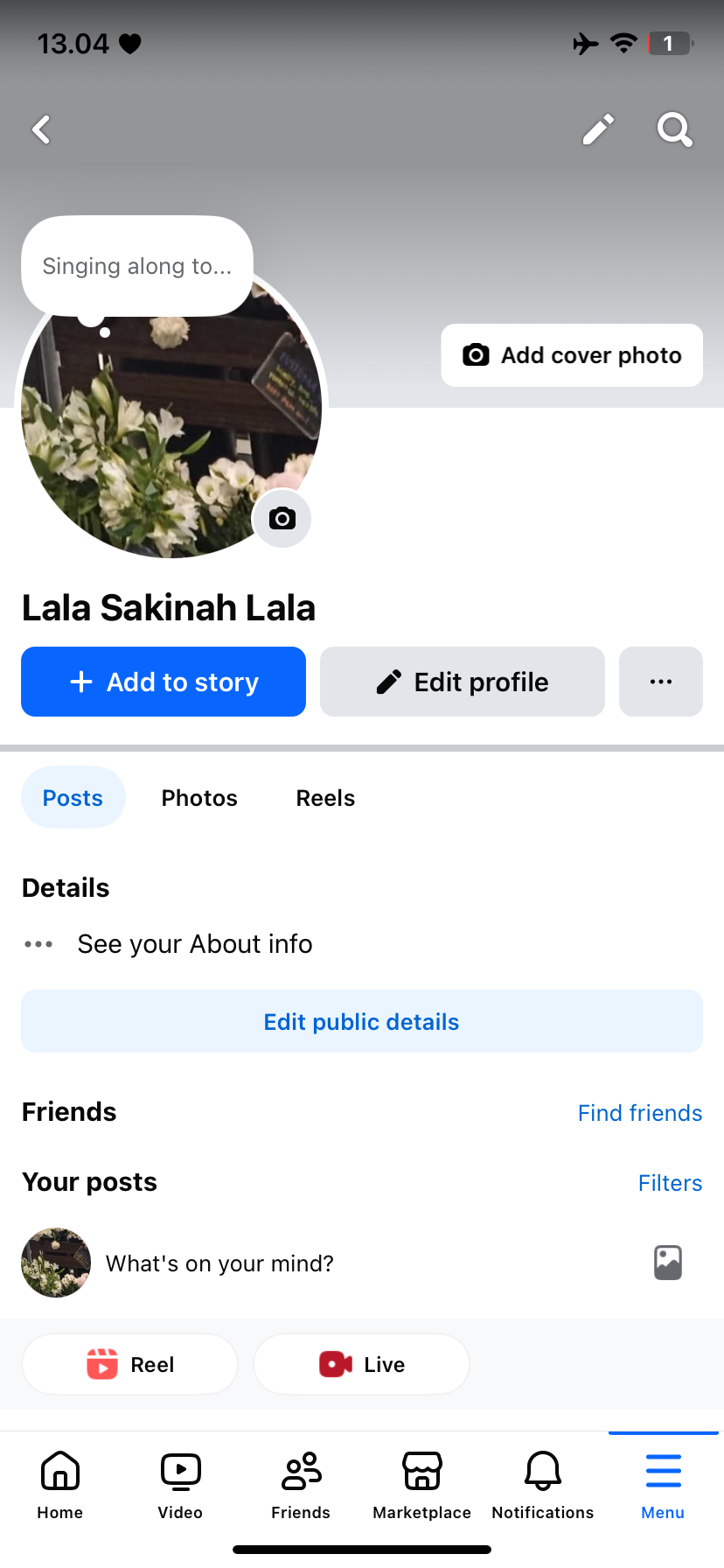
Task: Open See your About info
Action: (194, 944)
